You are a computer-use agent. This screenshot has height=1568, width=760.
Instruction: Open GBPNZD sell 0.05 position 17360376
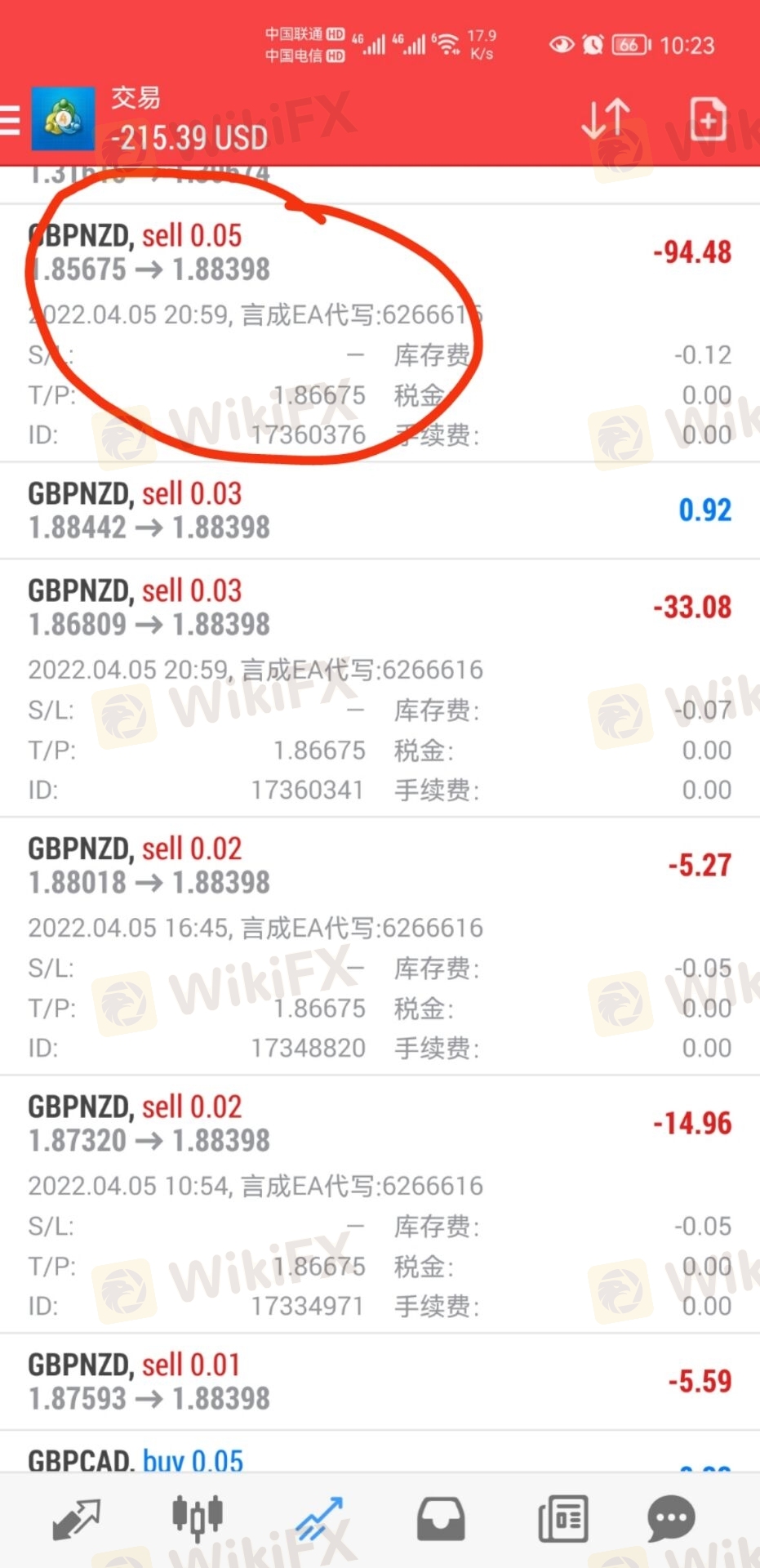click(380, 333)
